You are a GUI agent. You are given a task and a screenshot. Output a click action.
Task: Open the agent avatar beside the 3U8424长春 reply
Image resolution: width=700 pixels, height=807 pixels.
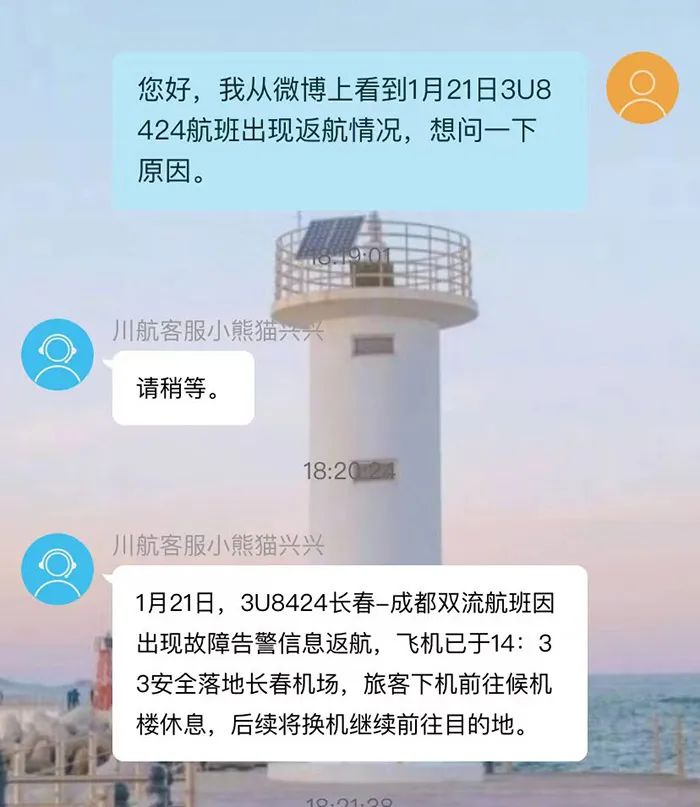pos(58,567)
